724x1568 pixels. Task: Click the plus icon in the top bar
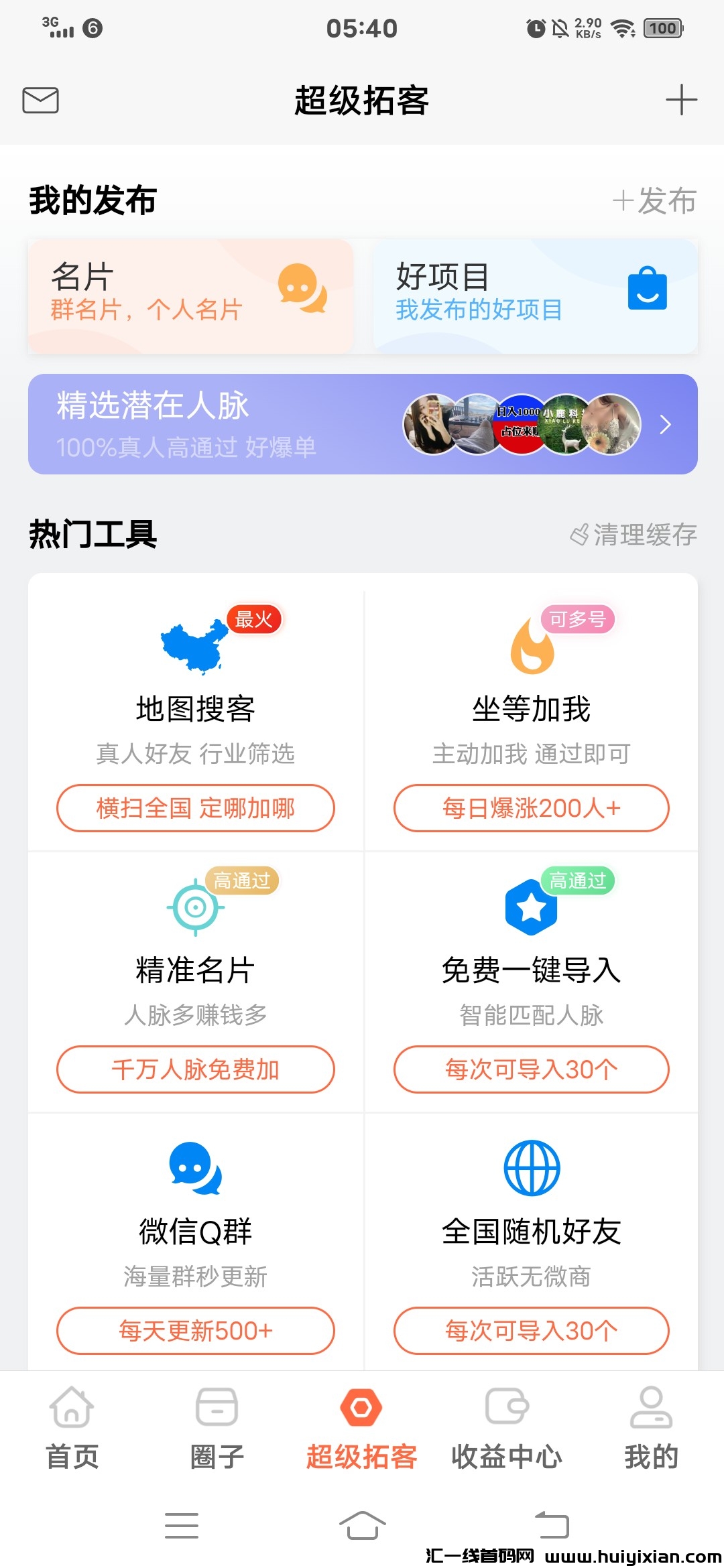[x=682, y=101]
